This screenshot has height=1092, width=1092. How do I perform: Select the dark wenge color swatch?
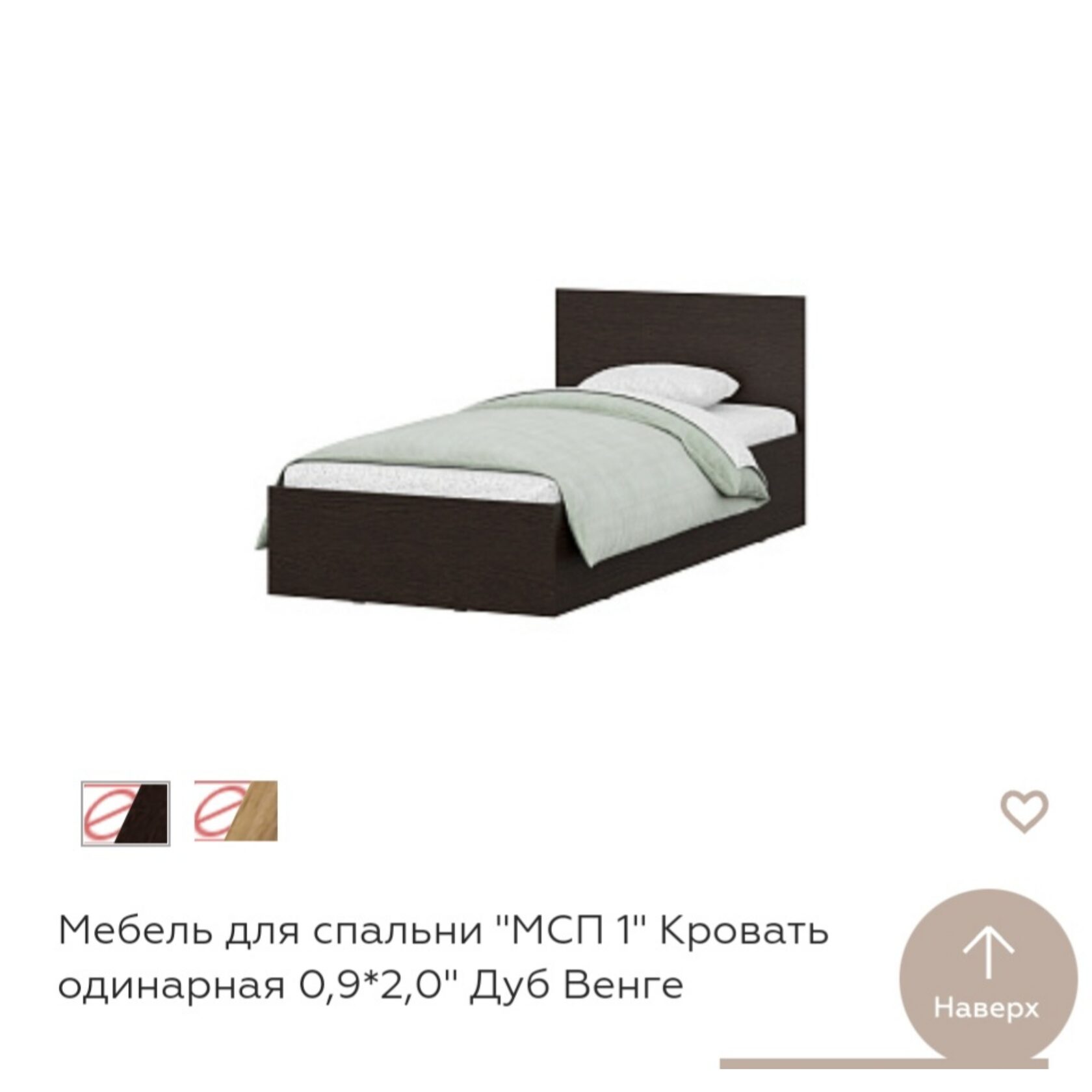click(125, 813)
